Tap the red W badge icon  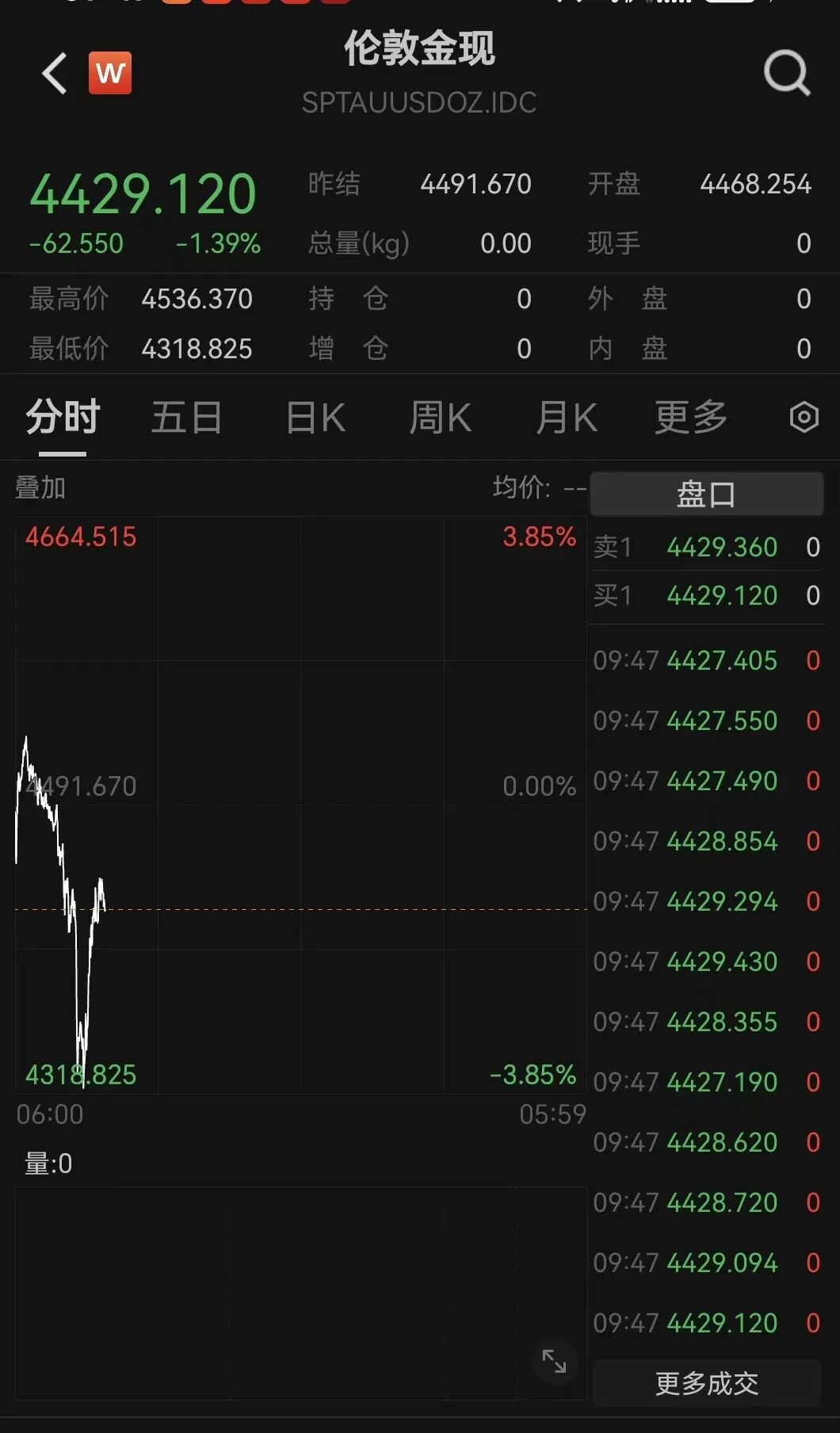coord(110,73)
